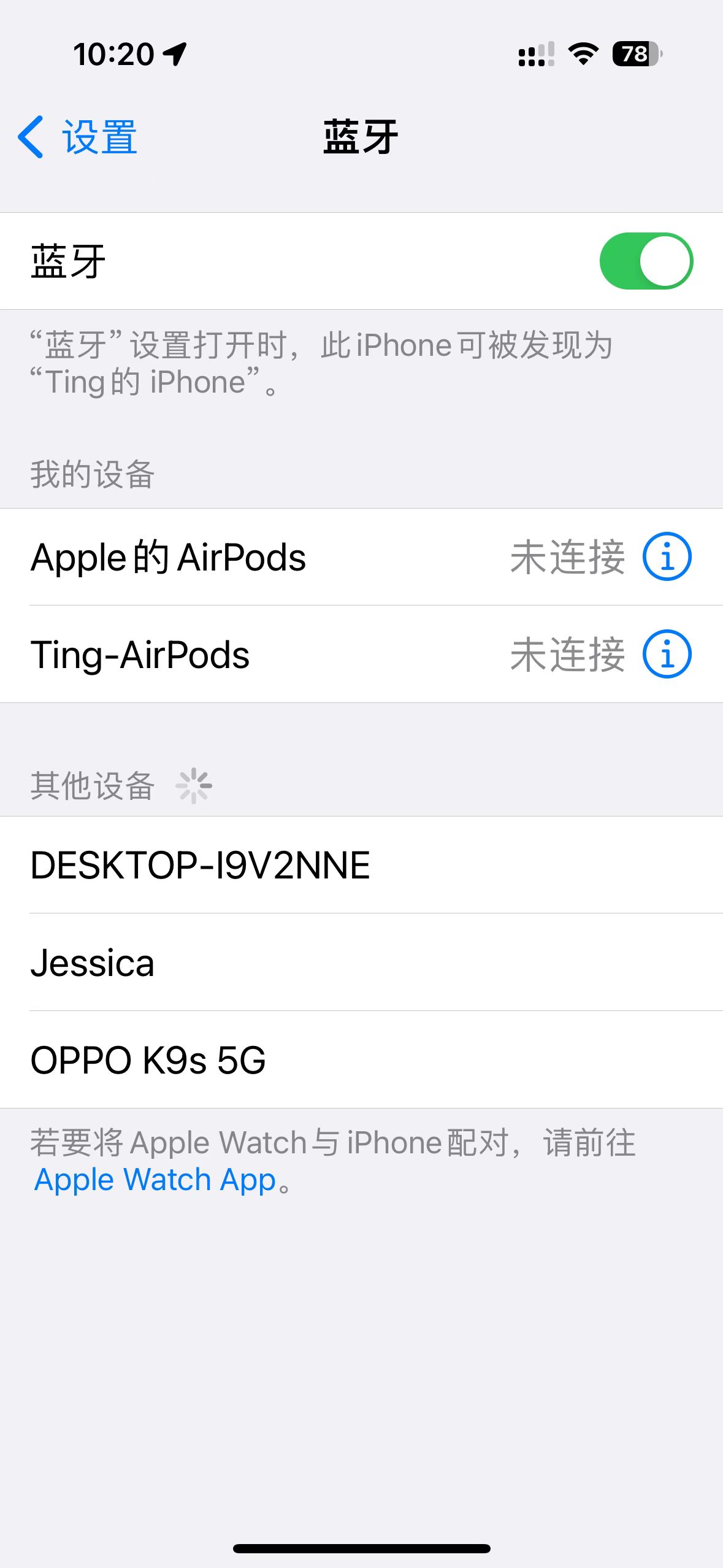
Task: Turn off the 蓝牙 switch
Action: click(646, 261)
